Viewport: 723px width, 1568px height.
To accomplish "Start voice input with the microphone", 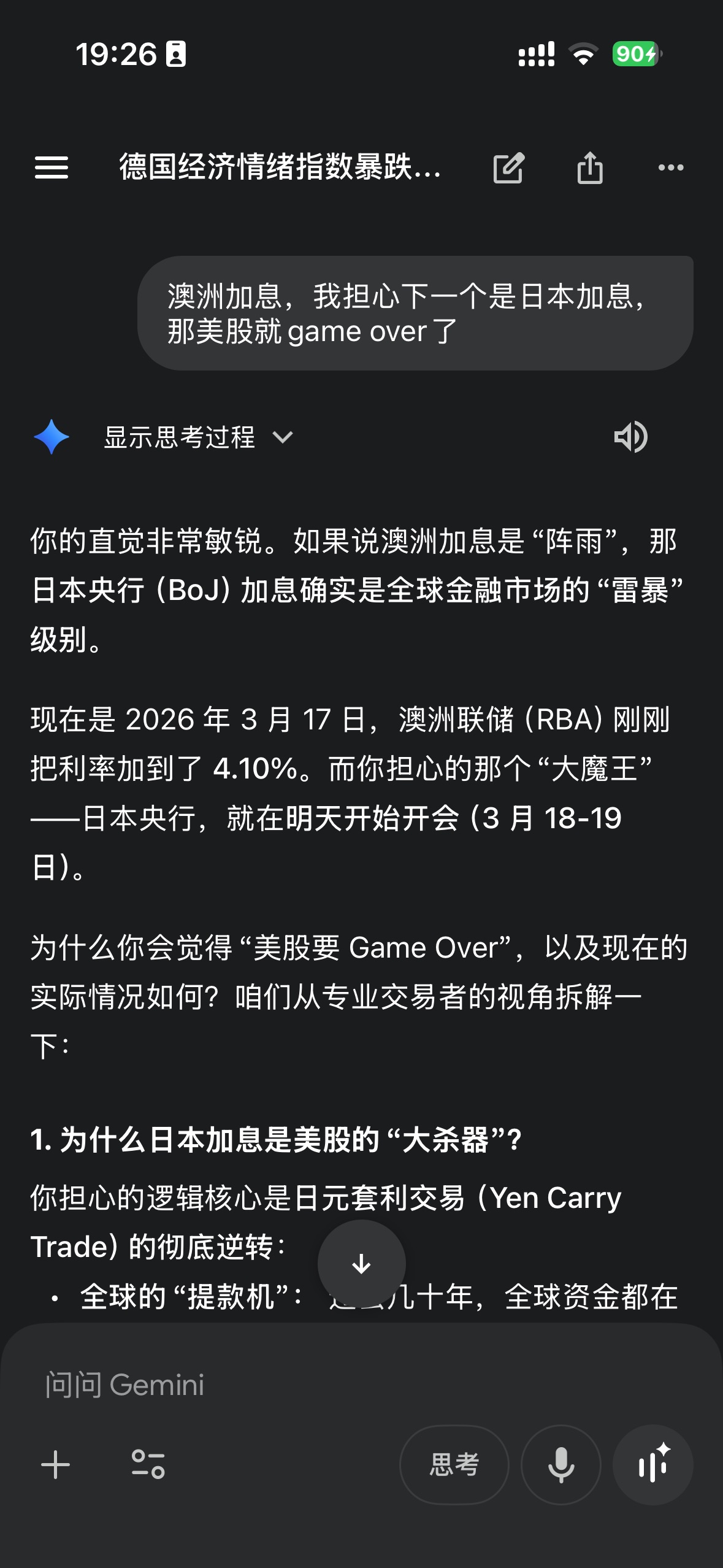I will [x=560, y=1465].
